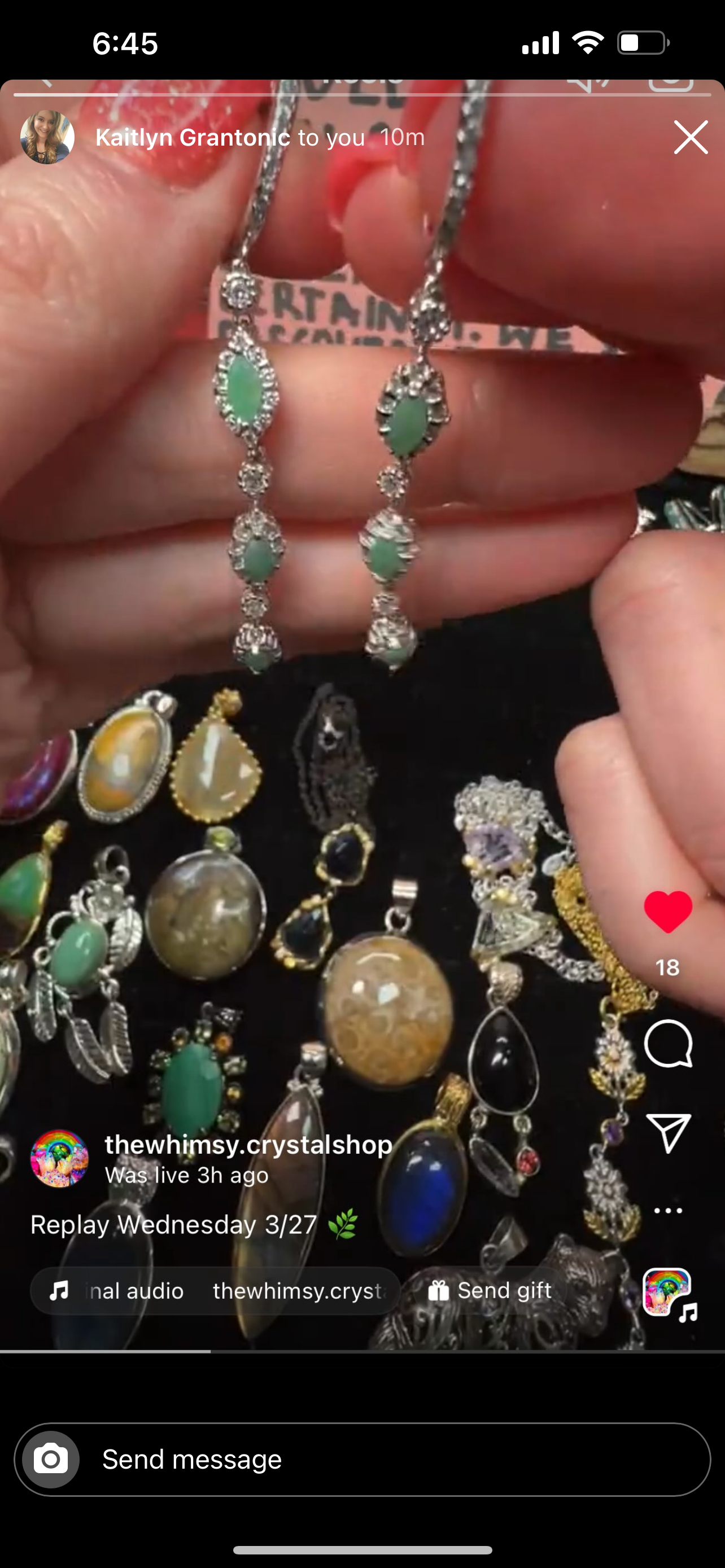Open Kaitlyn Grantonic's profile picture
The height and width of the screenshot is (1568, 725).
click(x=47, y=137)
